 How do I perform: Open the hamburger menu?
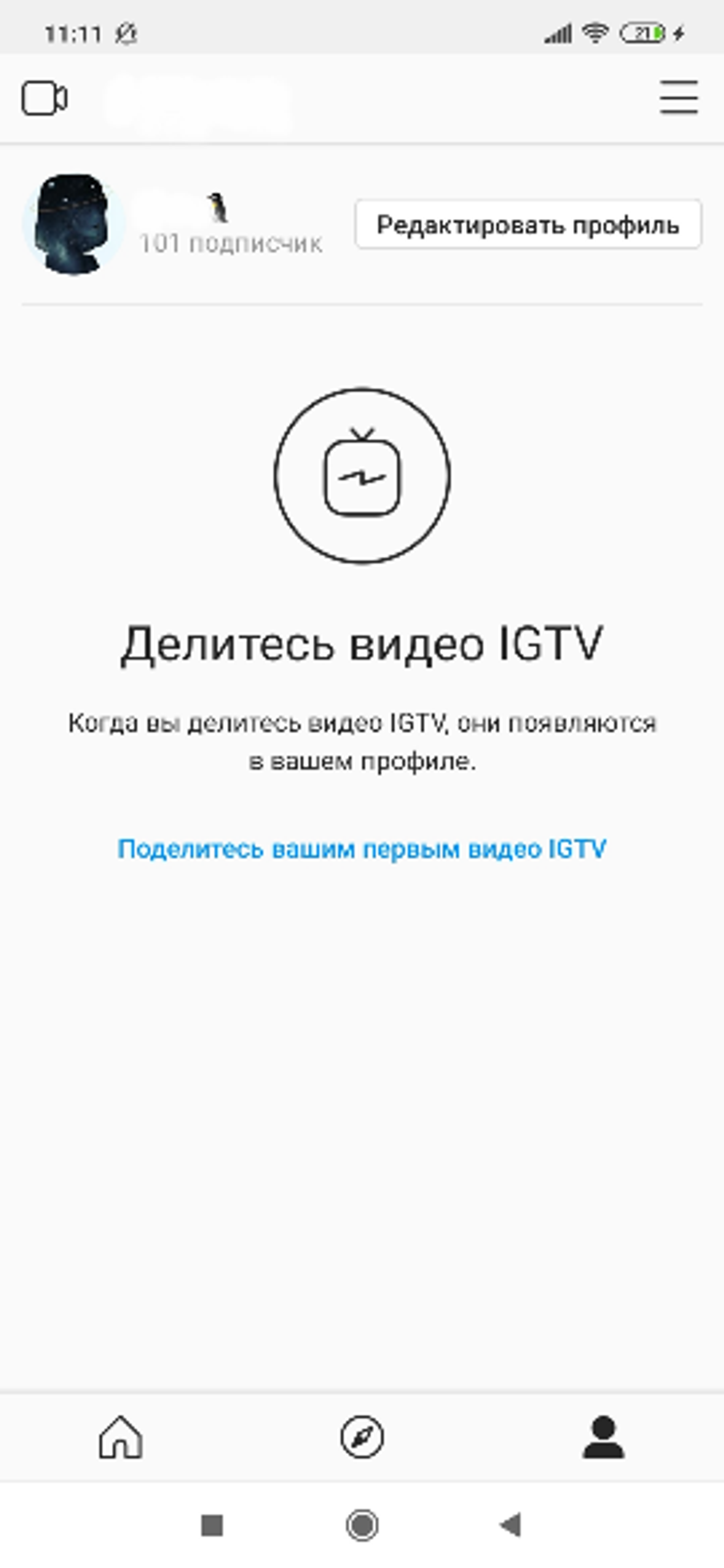click(x=679, y=97)
